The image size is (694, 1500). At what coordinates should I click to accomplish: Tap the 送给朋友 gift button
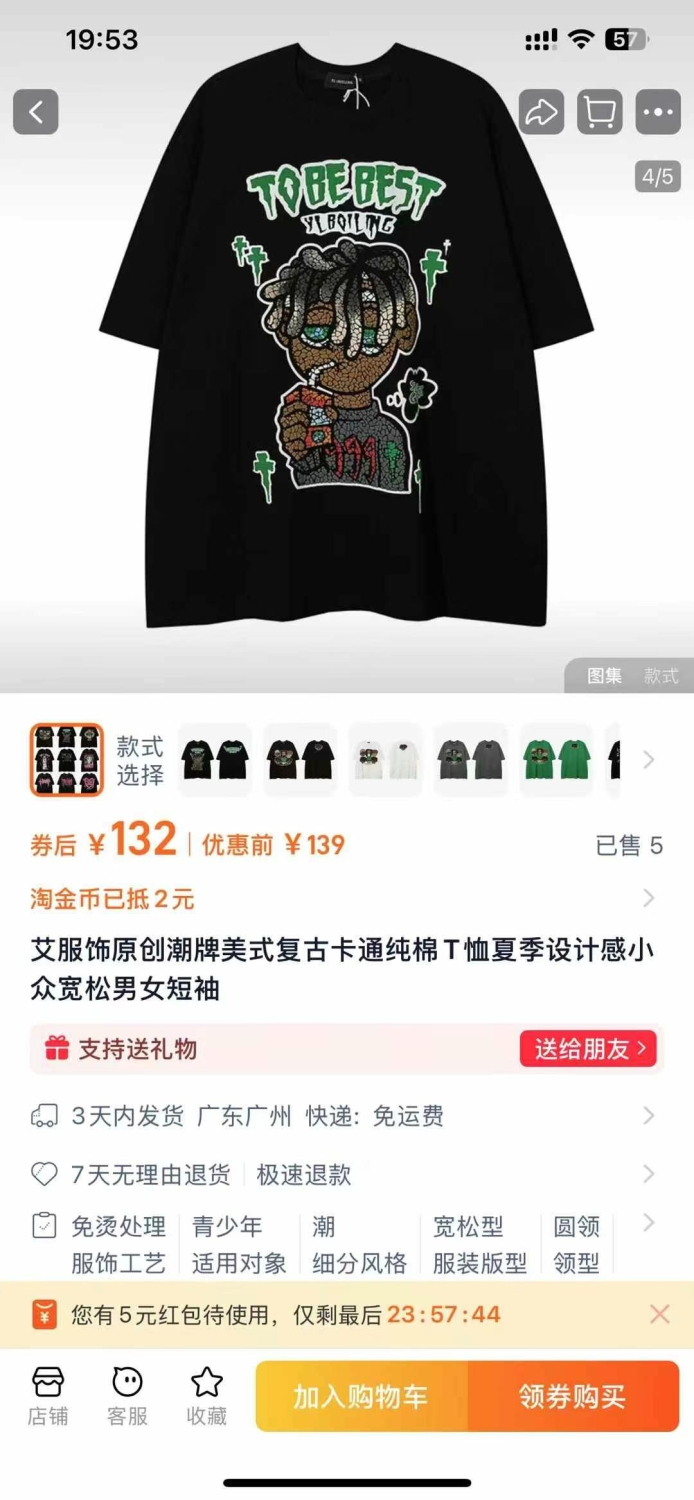pyautogui.click(x=588, y=1049)
